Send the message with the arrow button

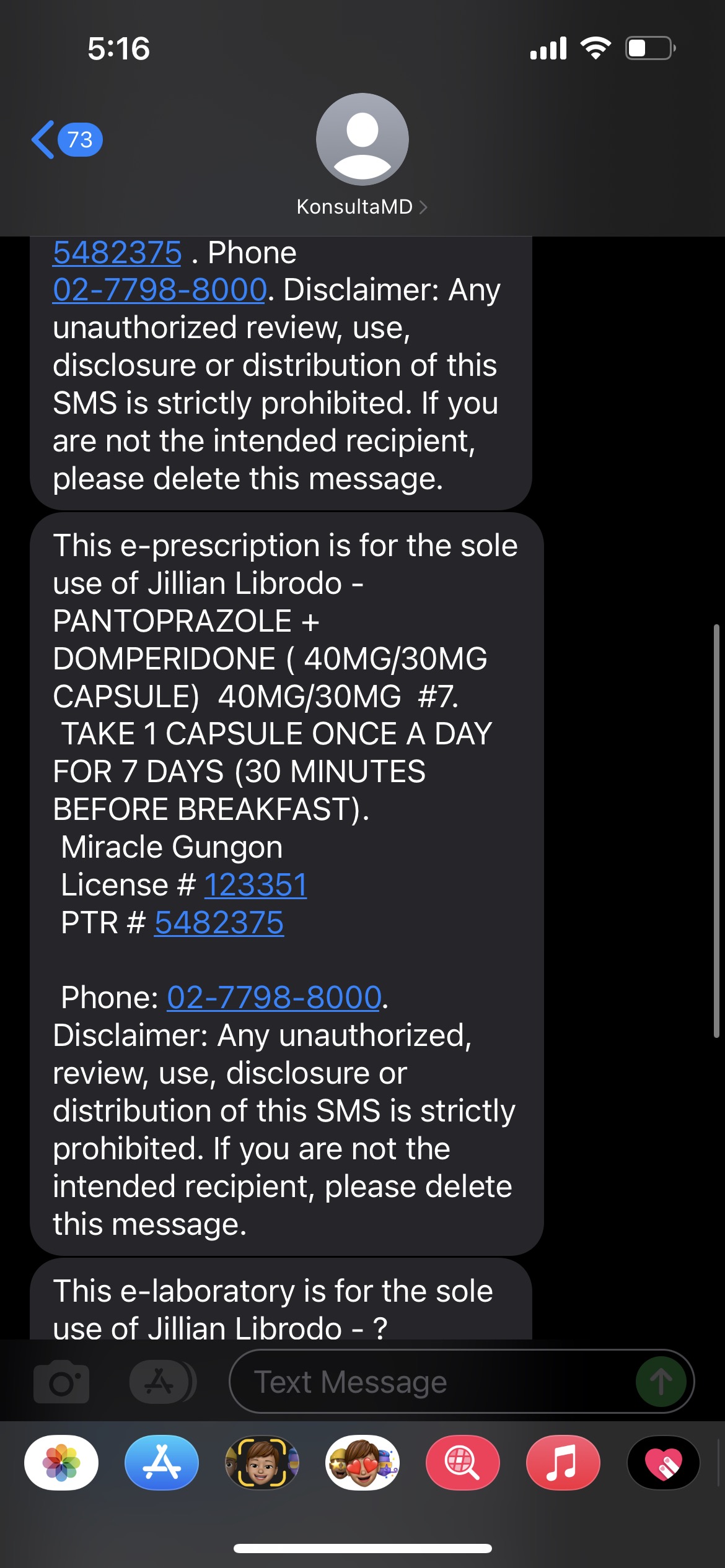pos(661,1382)
